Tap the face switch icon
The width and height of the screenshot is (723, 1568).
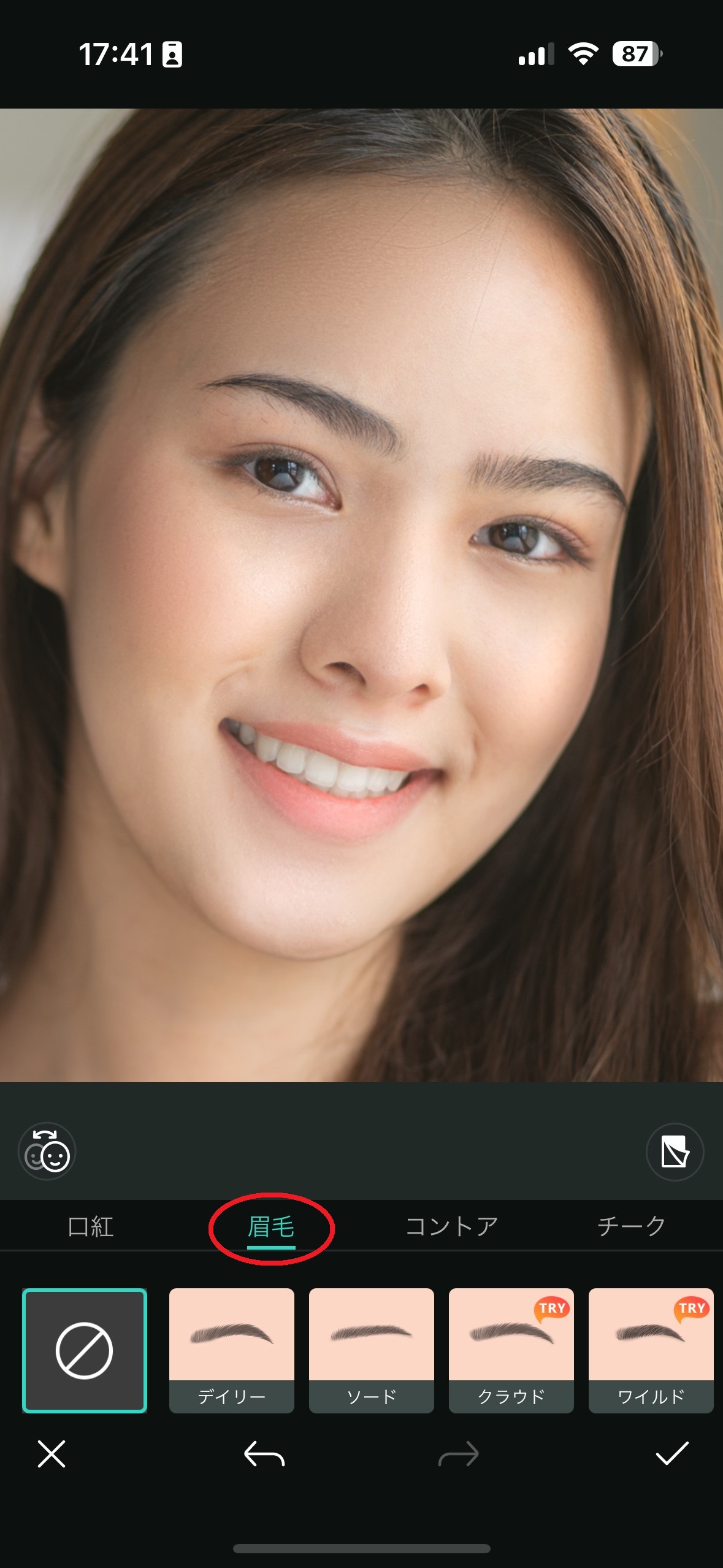pos(47,1151)
